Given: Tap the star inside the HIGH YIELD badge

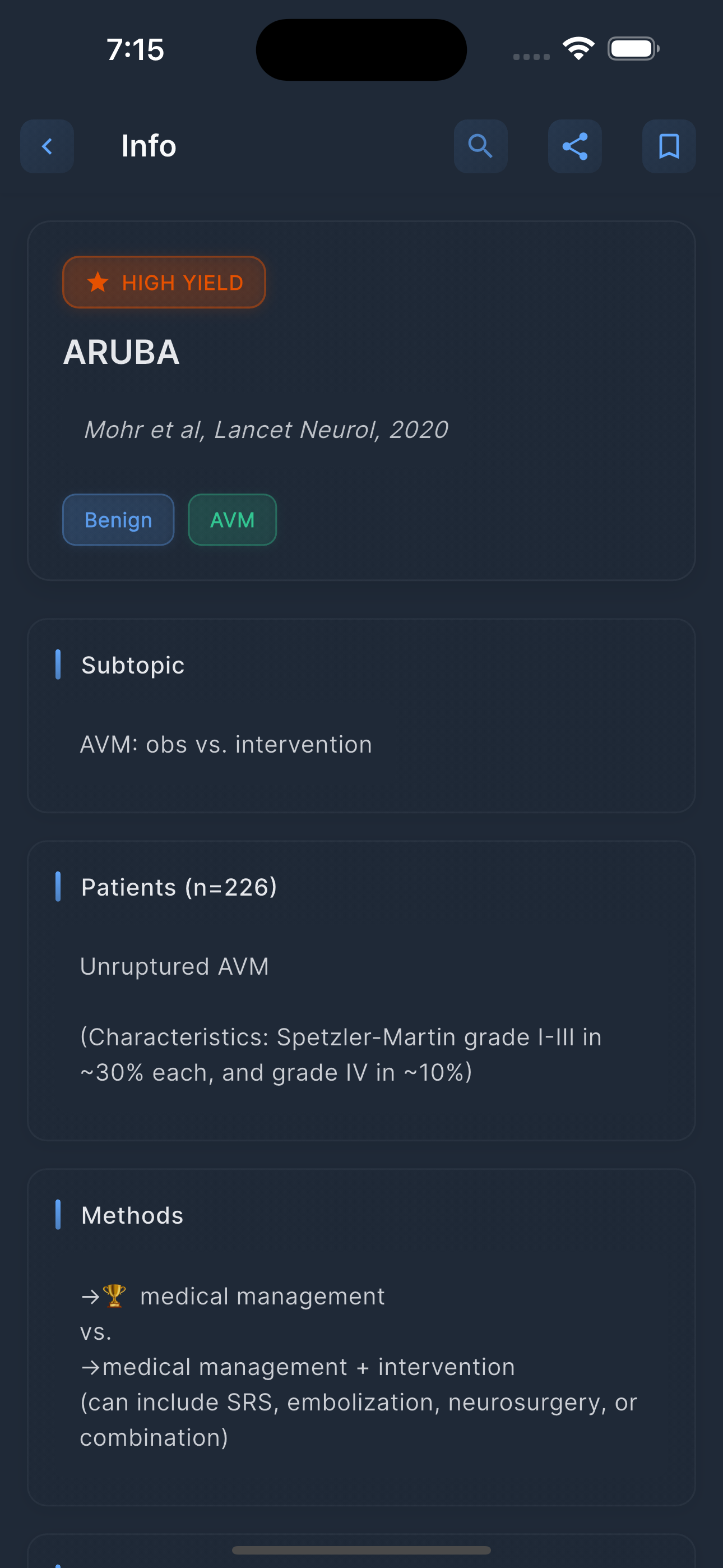Looking at the screenshot, I should click(x=99, y=282).
